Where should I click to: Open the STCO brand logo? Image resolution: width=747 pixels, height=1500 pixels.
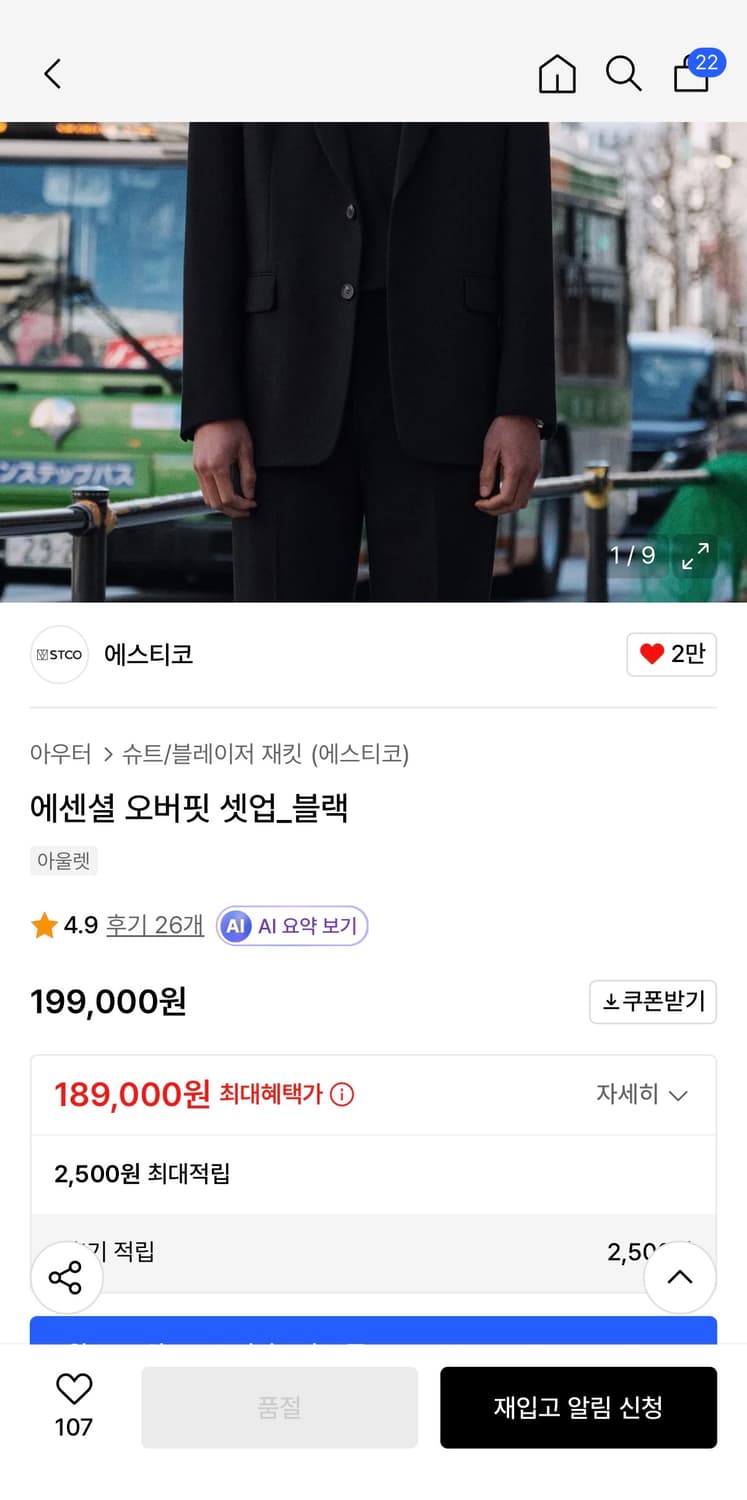click(58, 655)
